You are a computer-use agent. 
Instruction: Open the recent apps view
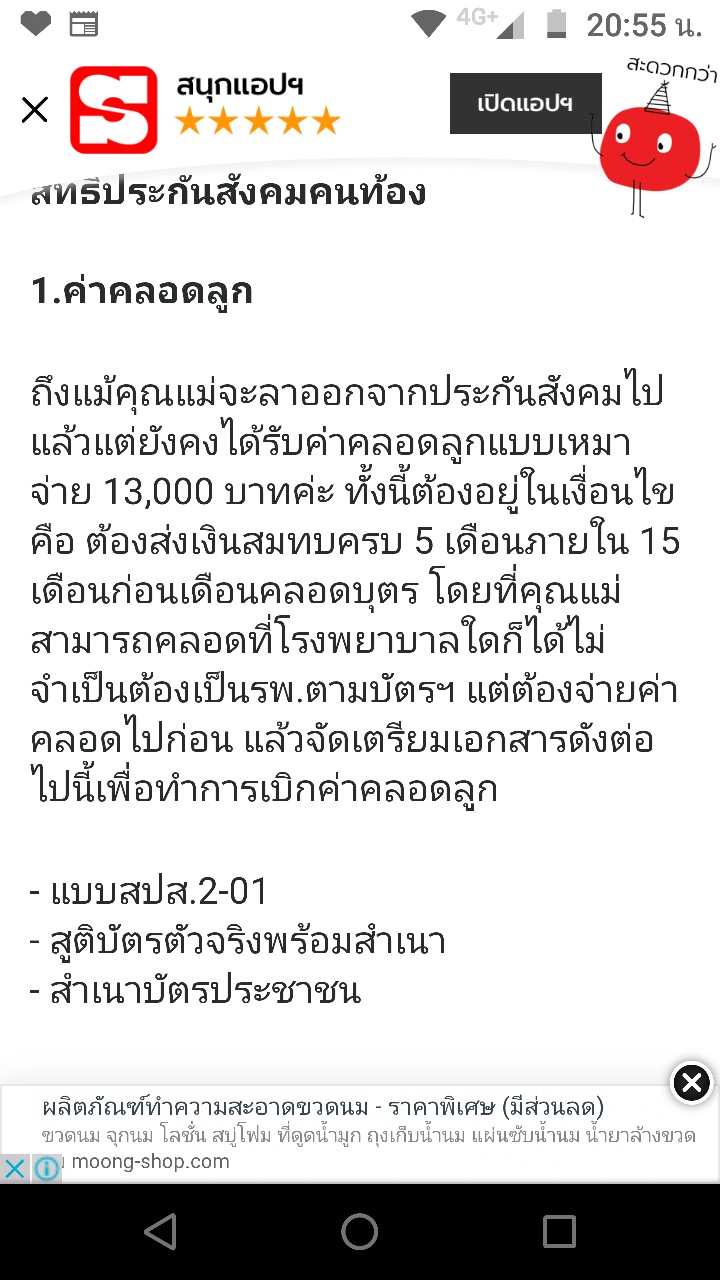(559, 1232)
